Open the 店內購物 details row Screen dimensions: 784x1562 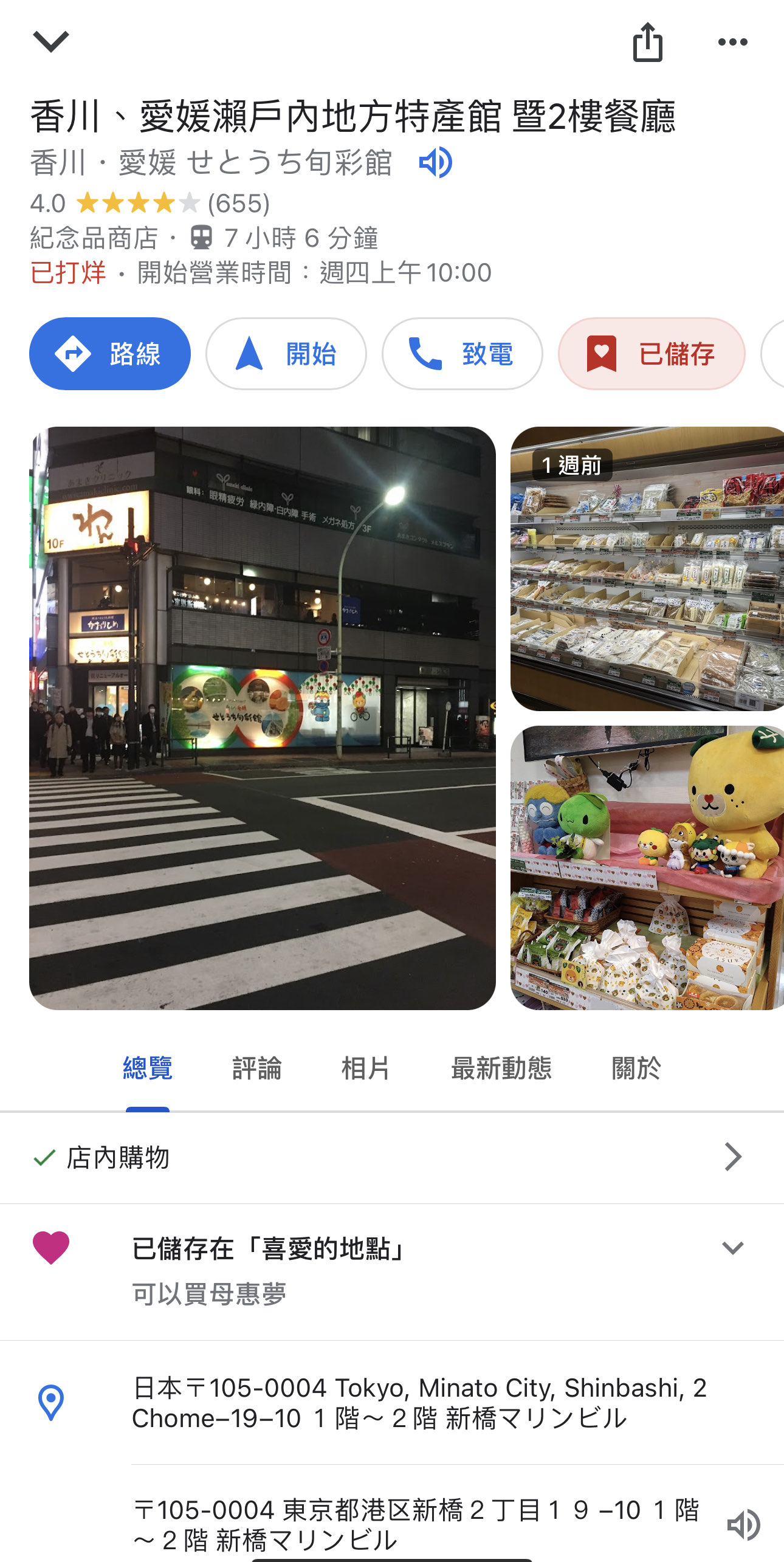point(389,1157)
